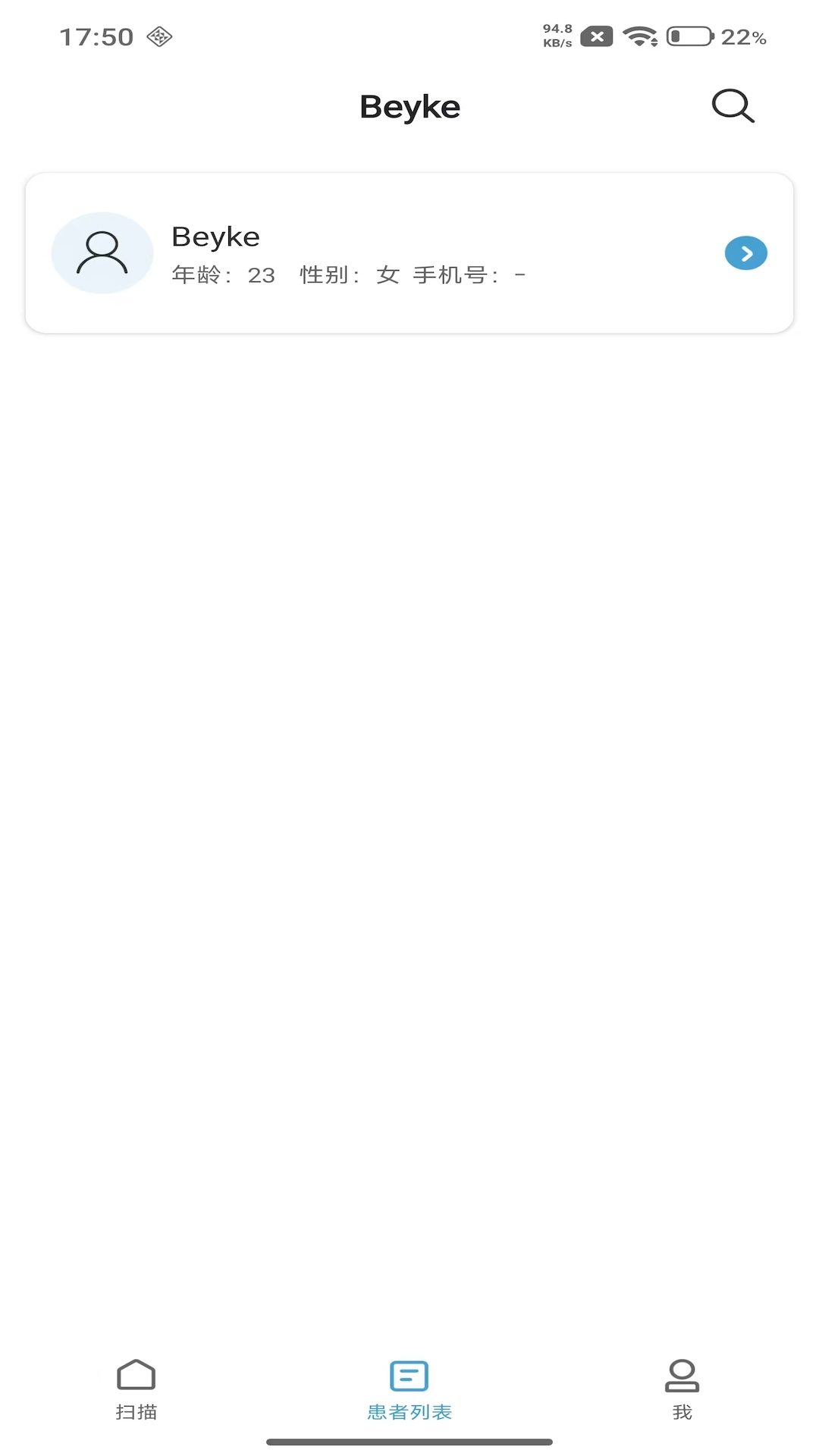Select the 患者列表 patient list tab
This screenshot has width=819, height=1456.
coord(409,1388)
